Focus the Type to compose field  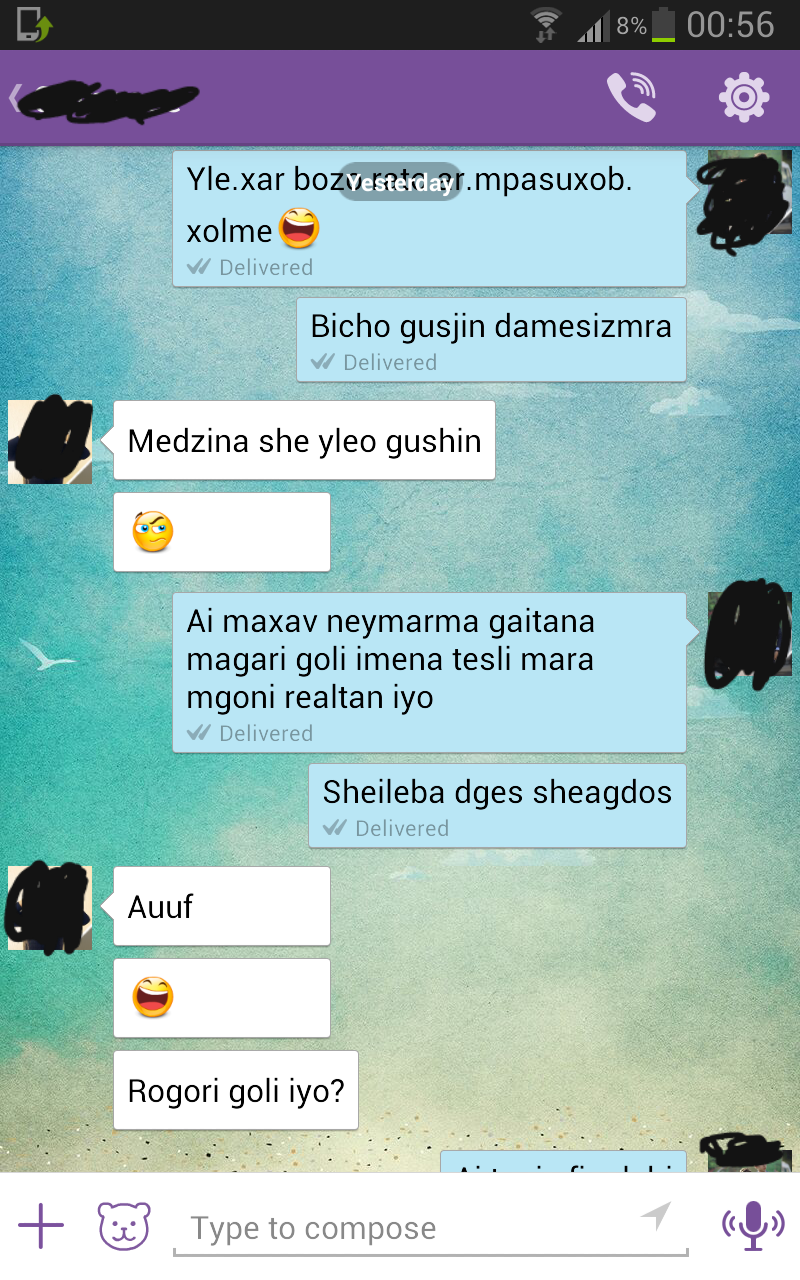pyautogui.click(x=400, y=1228)
